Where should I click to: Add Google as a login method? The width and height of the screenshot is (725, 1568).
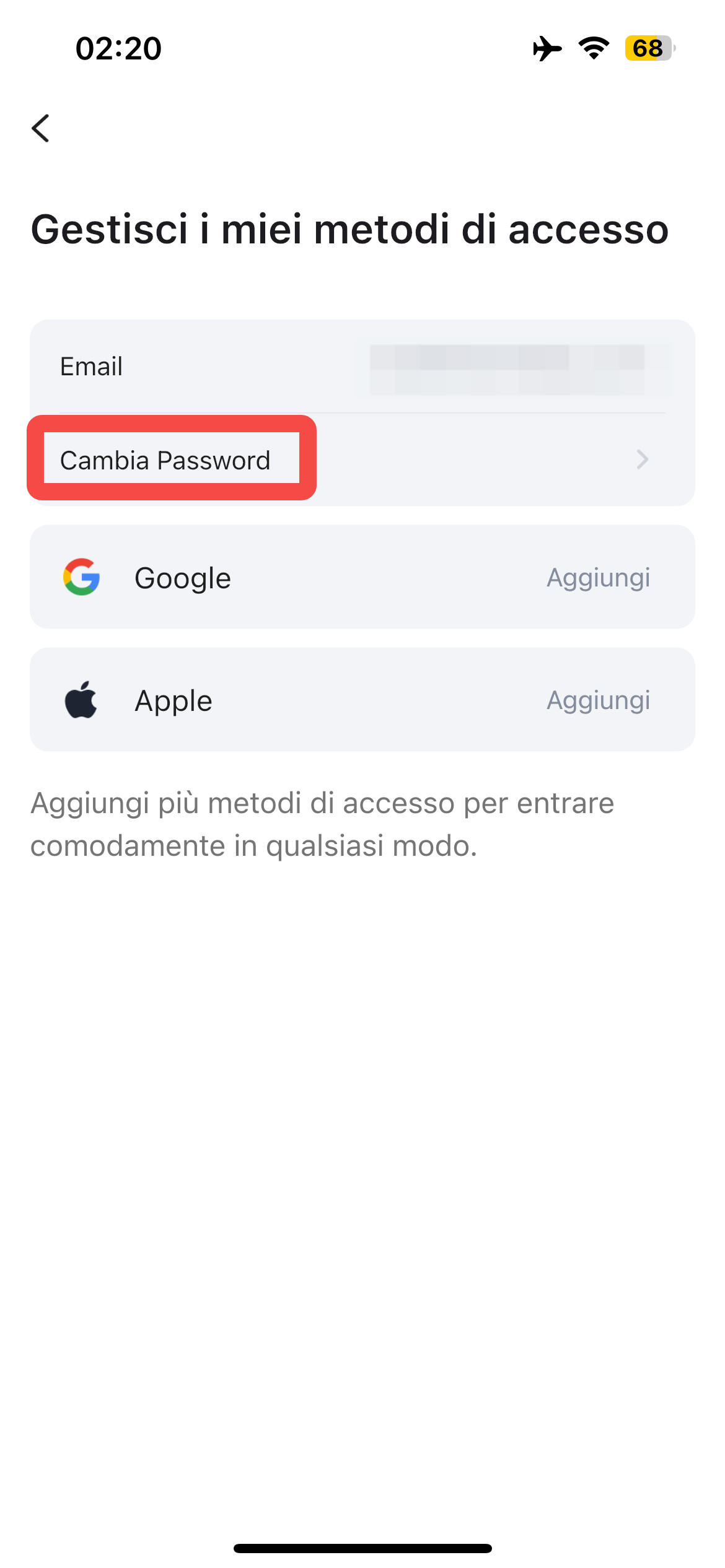(597, 578)
